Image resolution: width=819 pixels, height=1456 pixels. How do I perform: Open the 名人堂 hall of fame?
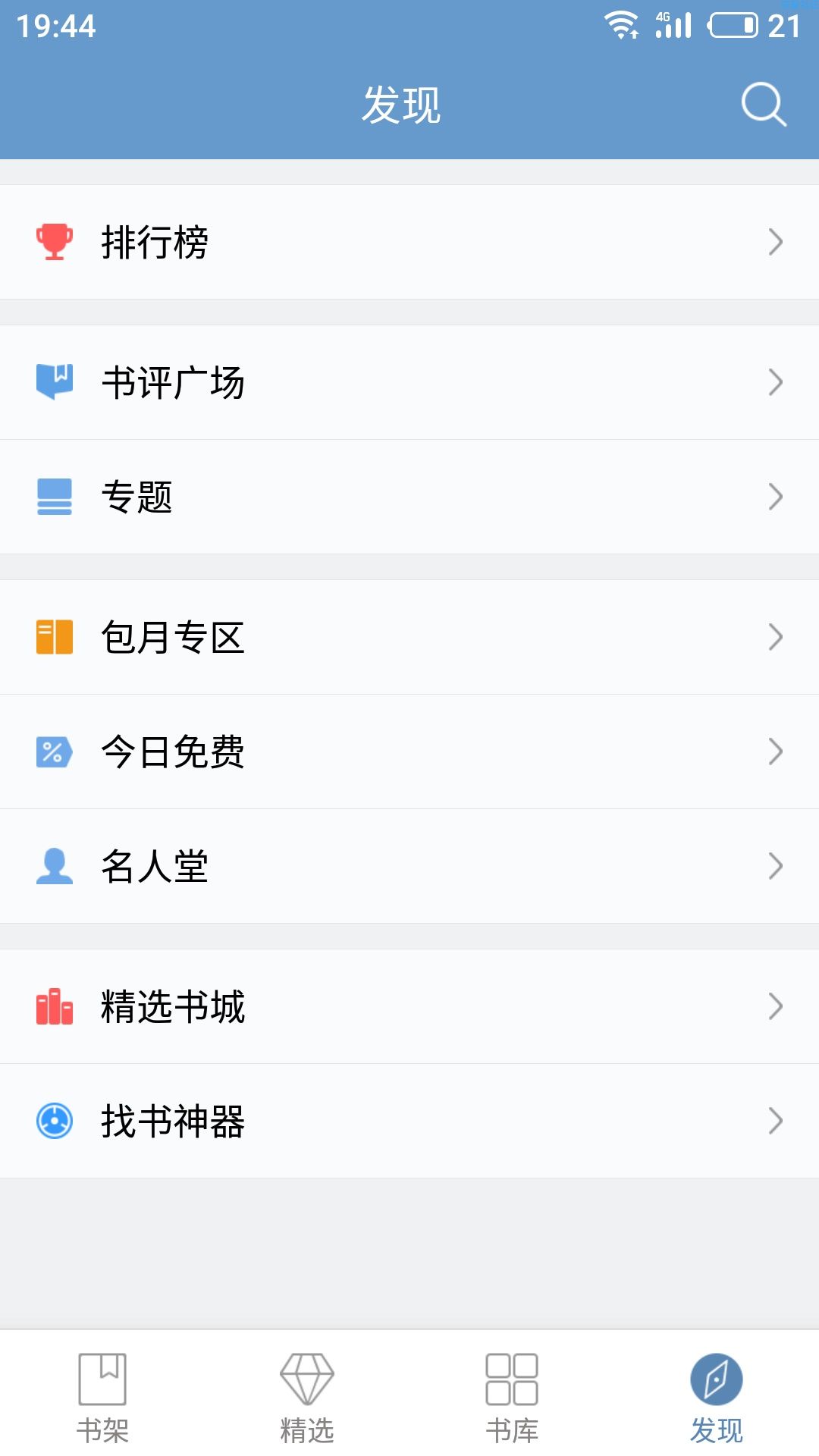tap(409, 866)
